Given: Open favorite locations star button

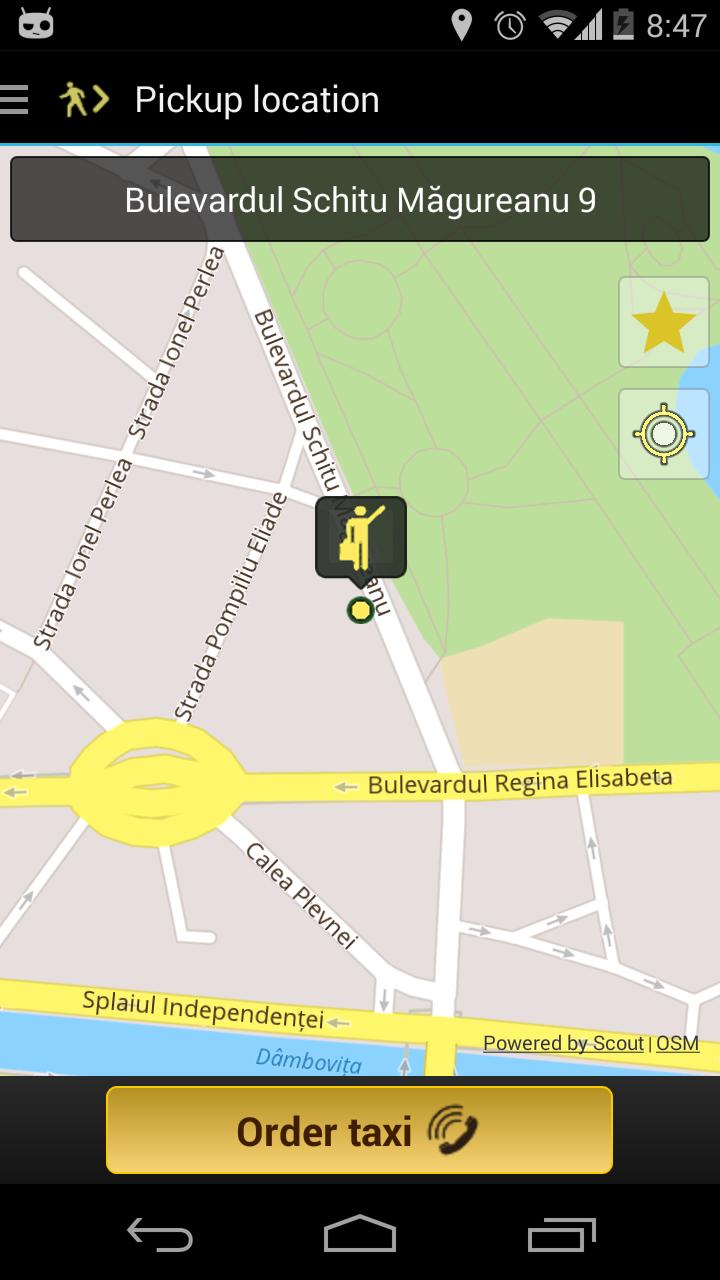Looking at the screenshot, I should [x=664, y=322].
